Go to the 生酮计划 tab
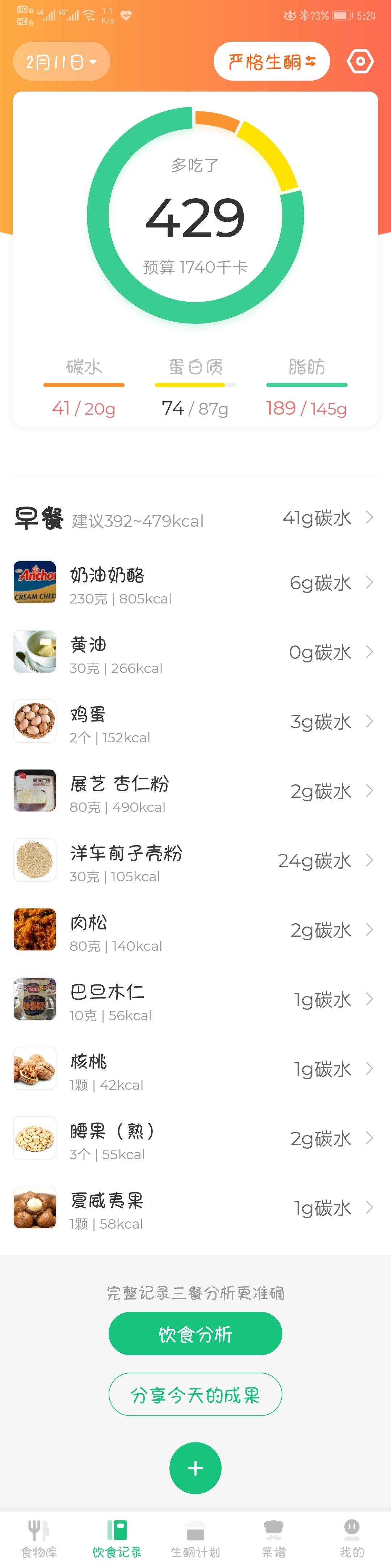The height and width of the screenshot is (1568, 391). (195, 1538)
